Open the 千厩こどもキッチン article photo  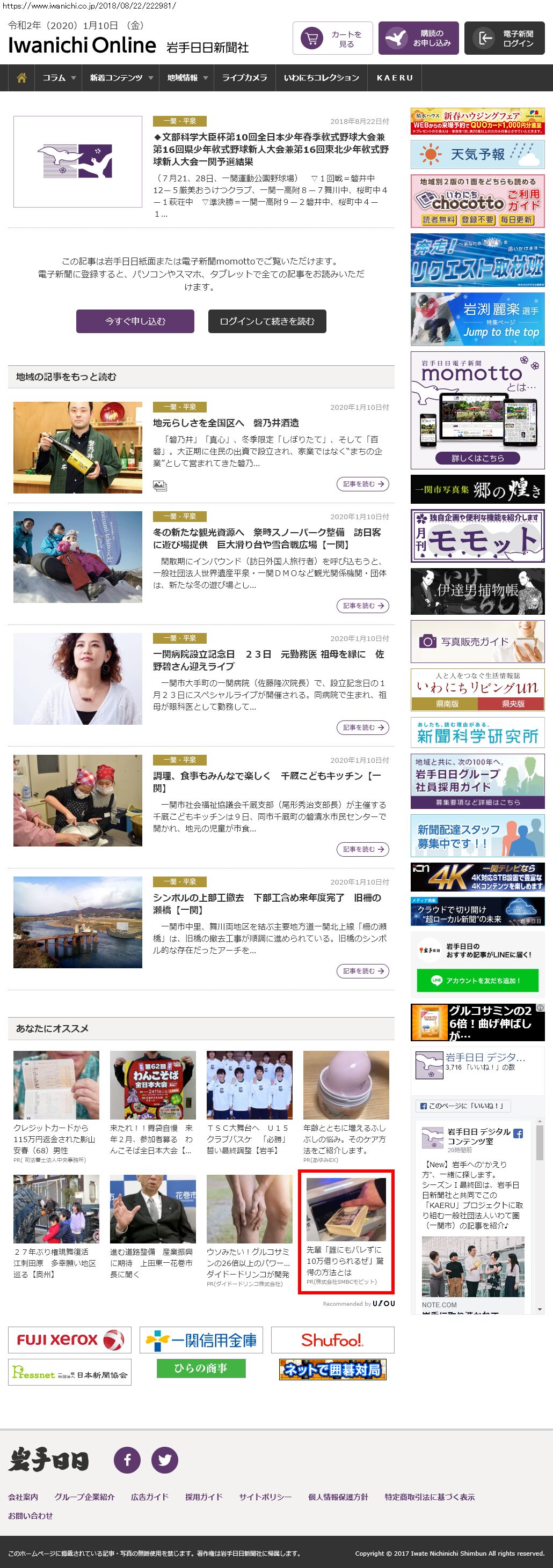point(78,800)
